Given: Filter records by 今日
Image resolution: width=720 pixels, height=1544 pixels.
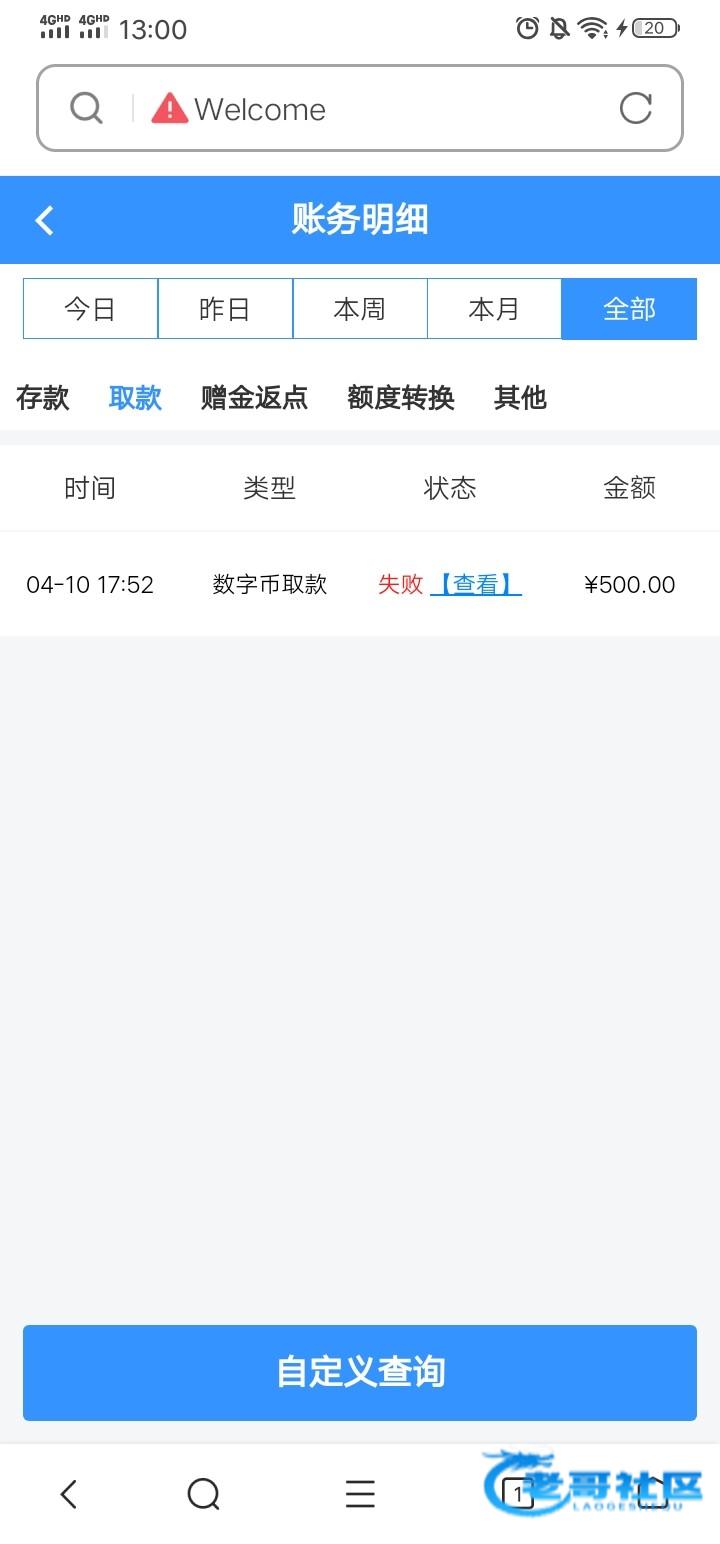Looking at the screenshot, I should click(x=90, y=309).
